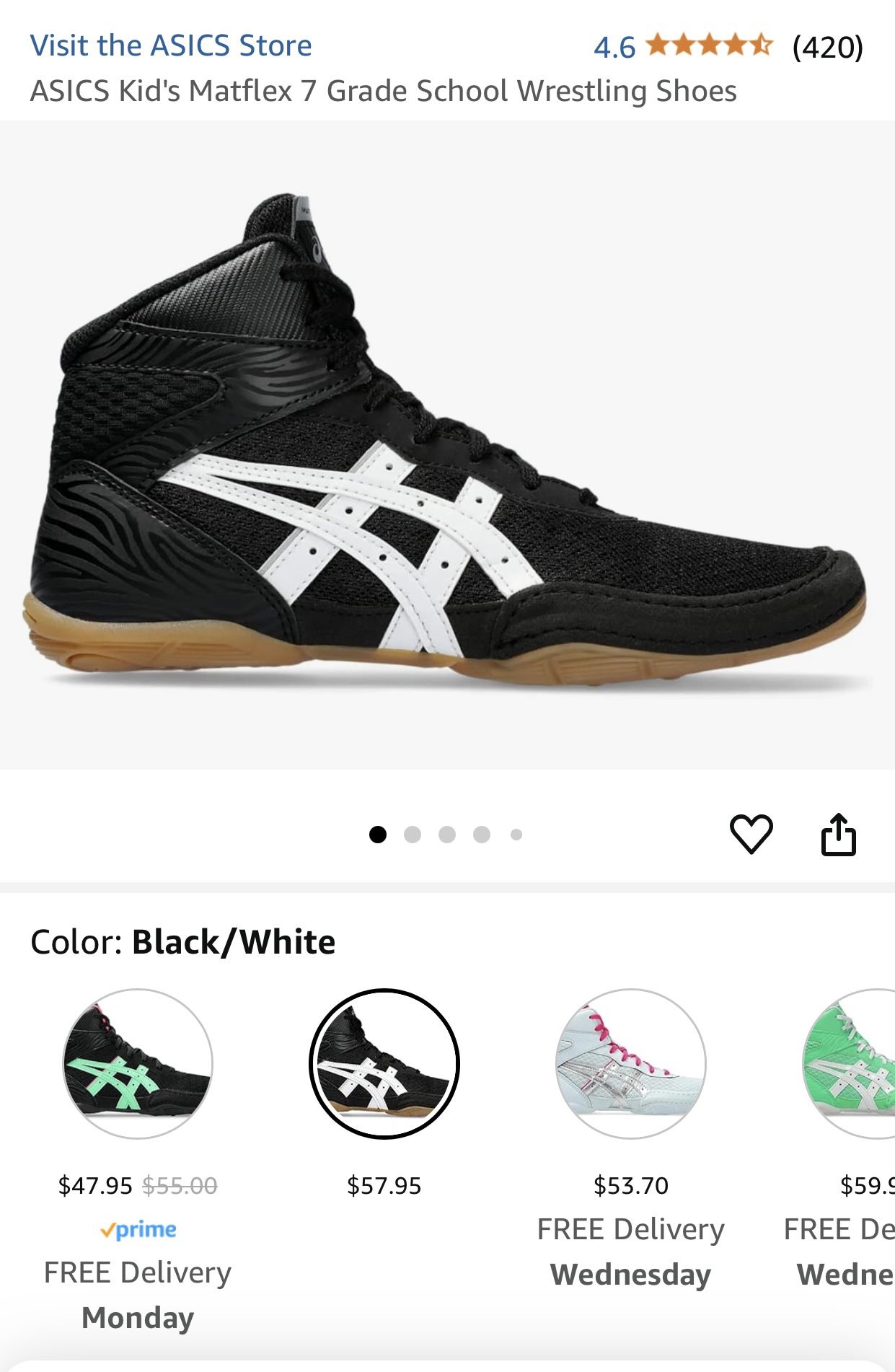895x1372 pixels.
Task: Add item to wish list with heart icon
Action: 751,834
